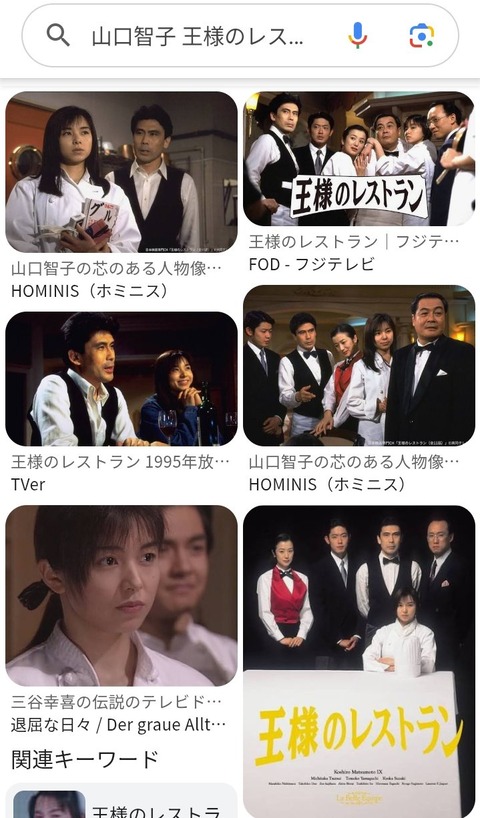
Task: Tap the search field with 山口智子 query
Action: pos(197,37)
